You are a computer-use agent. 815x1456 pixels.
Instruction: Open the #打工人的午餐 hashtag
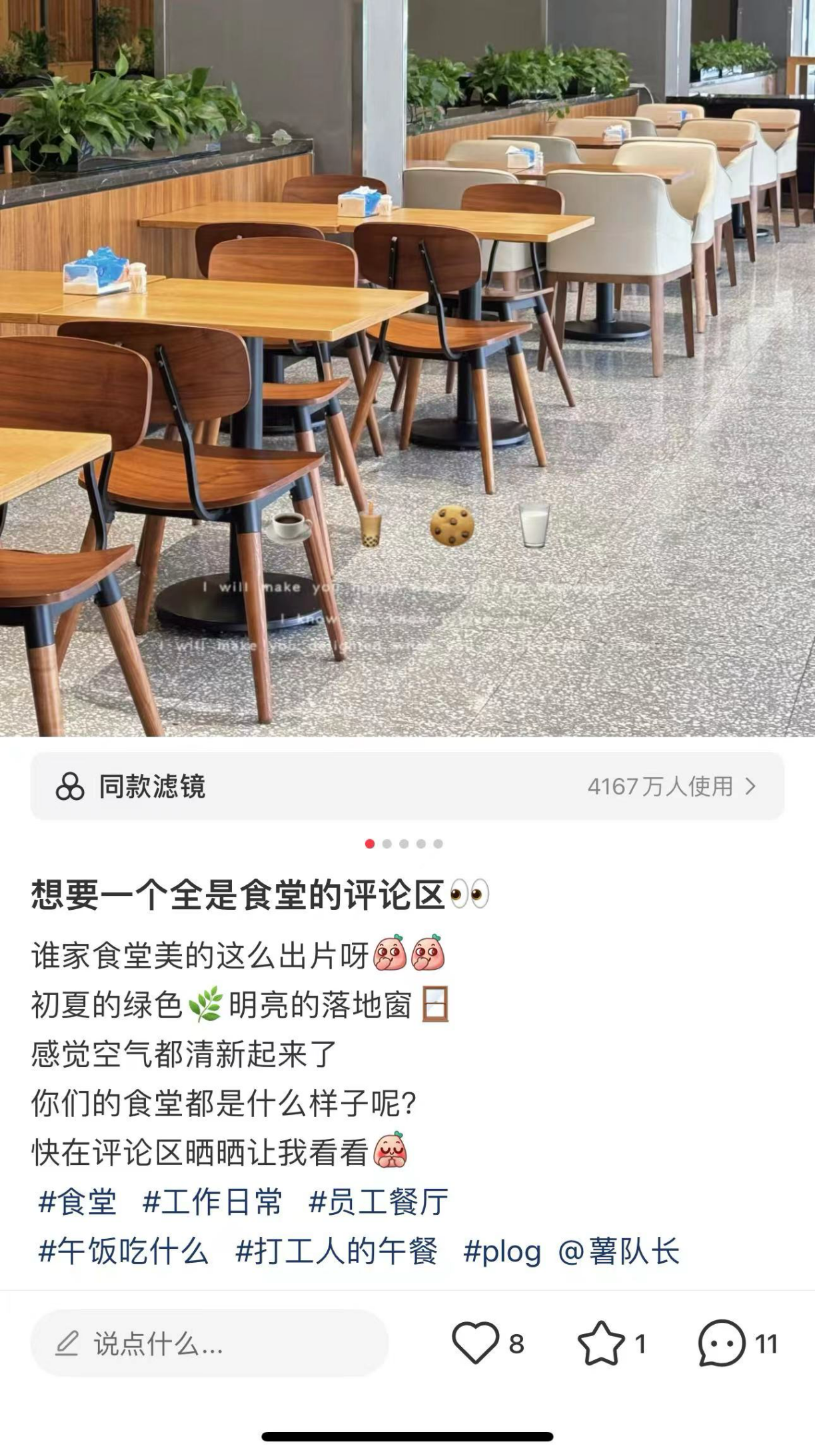(337, 1252)
